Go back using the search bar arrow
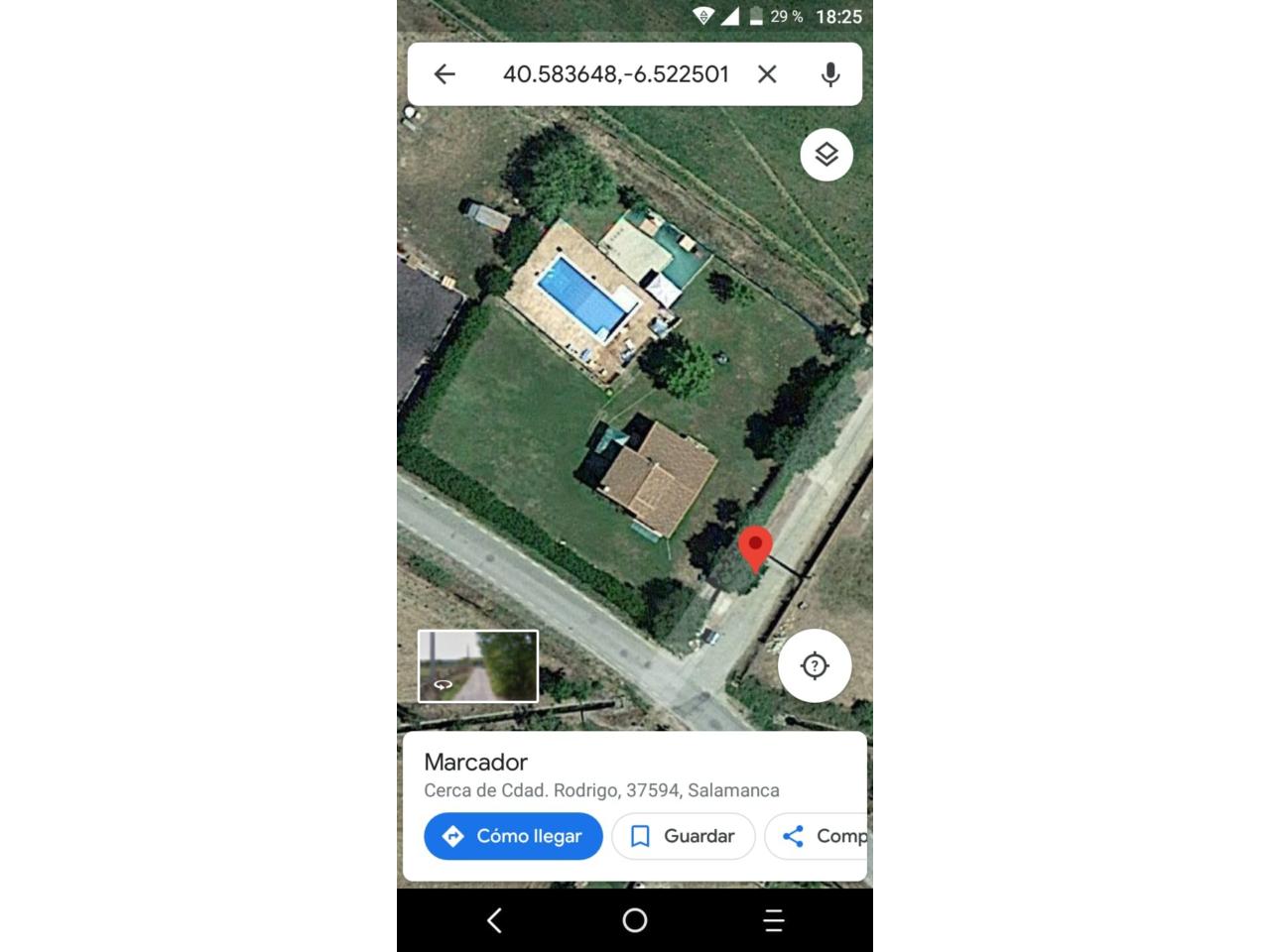The height and width of the screenshot is (952, 1270). [444, 74]
